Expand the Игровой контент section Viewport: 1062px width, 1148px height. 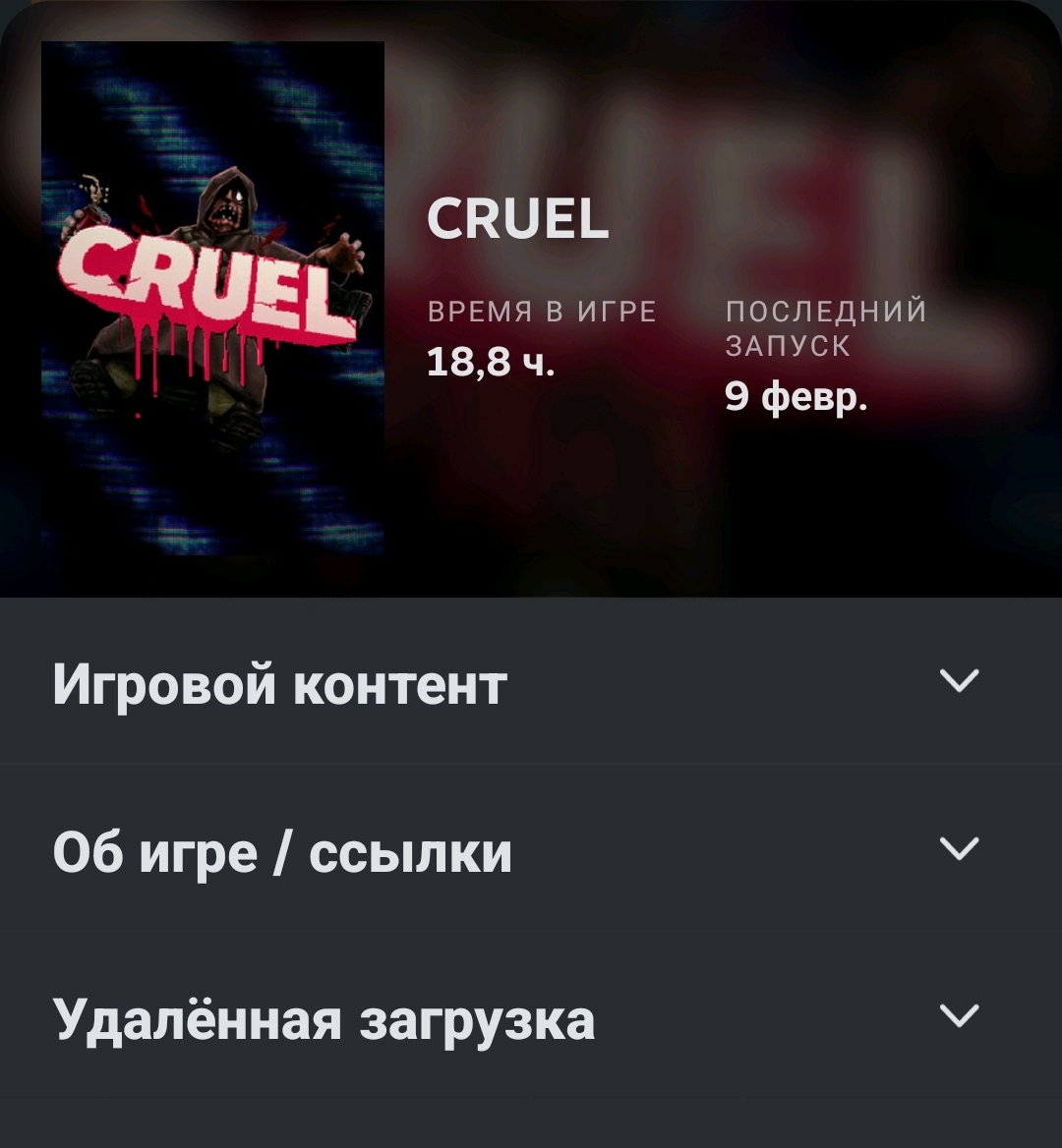pos(959,681)
